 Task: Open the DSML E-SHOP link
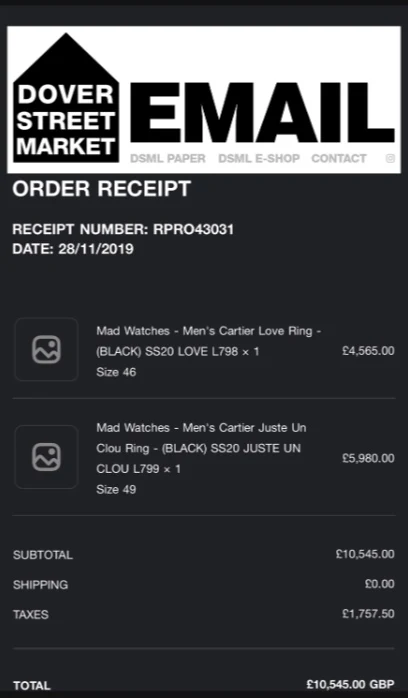tap(259, 158)
